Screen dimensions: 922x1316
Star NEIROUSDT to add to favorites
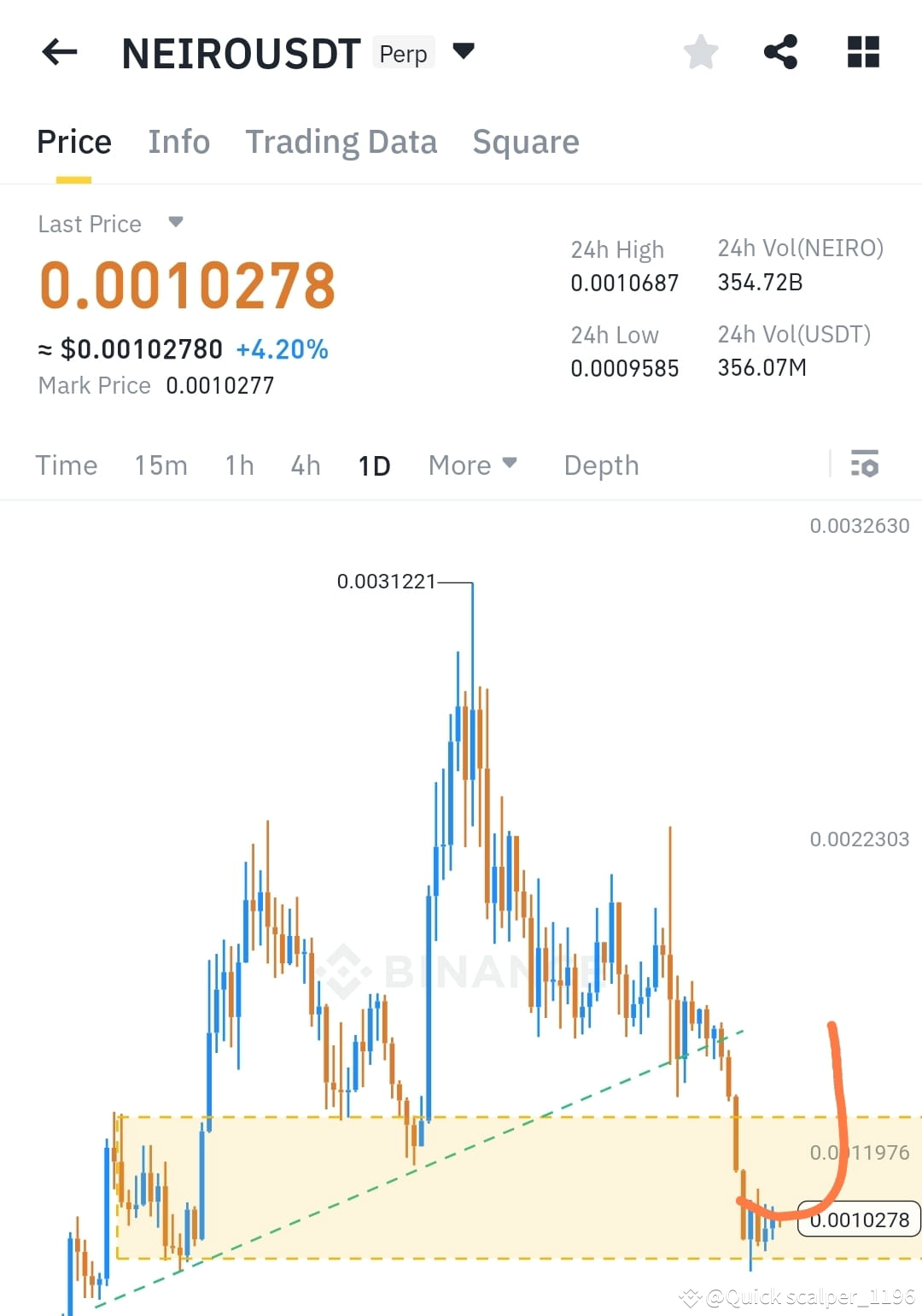pyautogui.click(x=700, y=51)
